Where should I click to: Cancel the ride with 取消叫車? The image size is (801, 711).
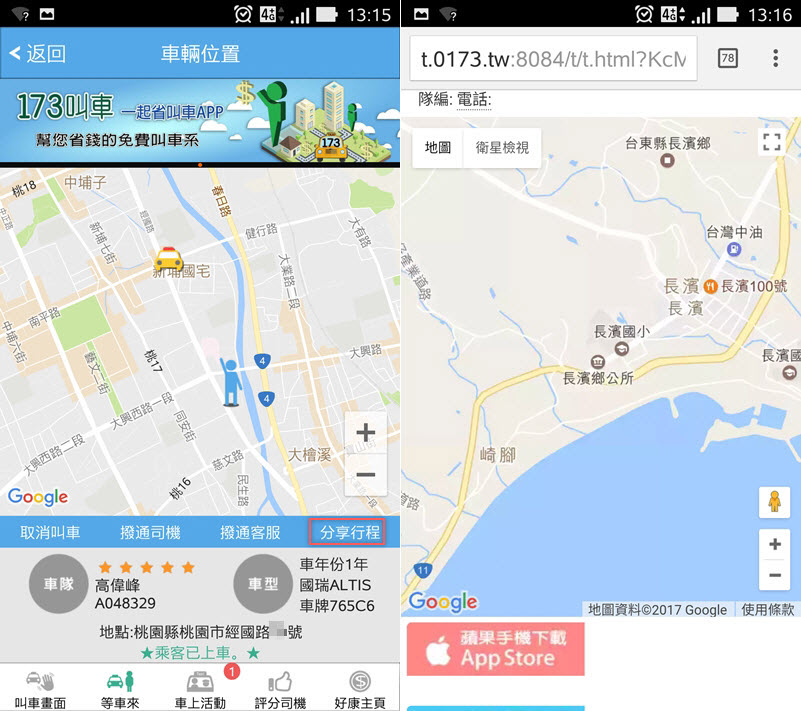click(x=50, y=532)
